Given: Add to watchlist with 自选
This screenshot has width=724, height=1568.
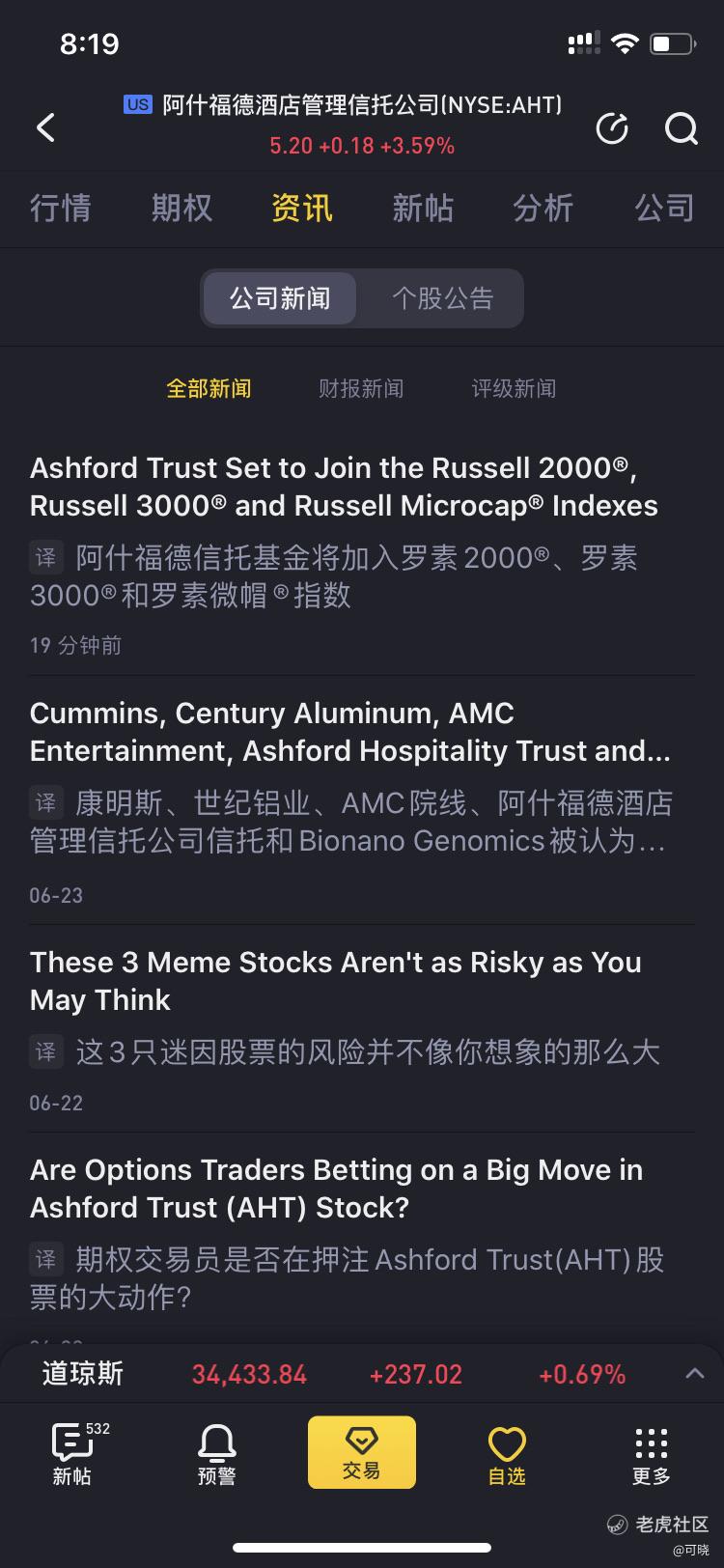Looking at the screenshot, I should pyautogui.click(x=507, y=1454).
